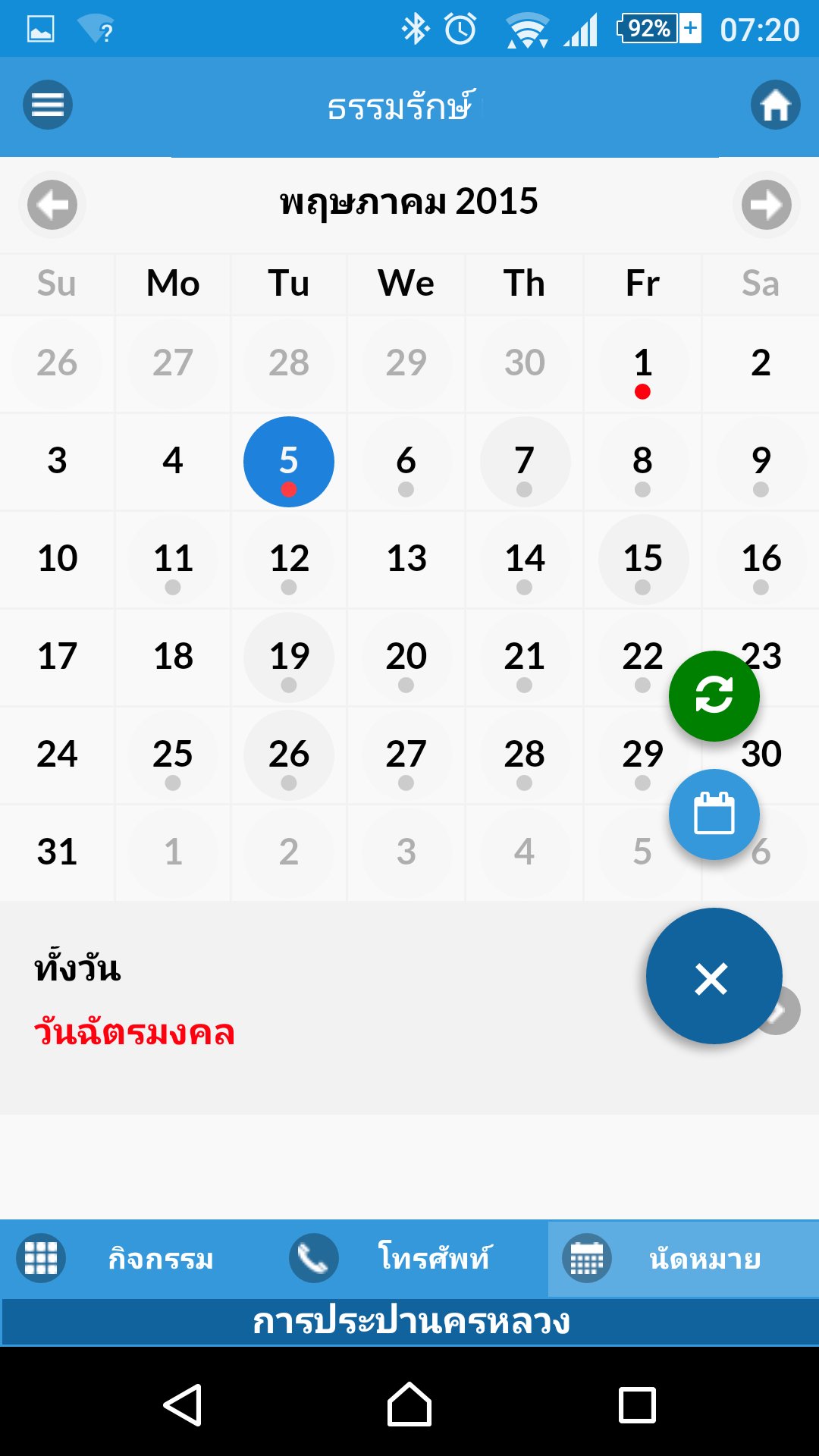Screen dimensions: 819x1456
Task: Advance to the next month
Action: click(766, 205)
